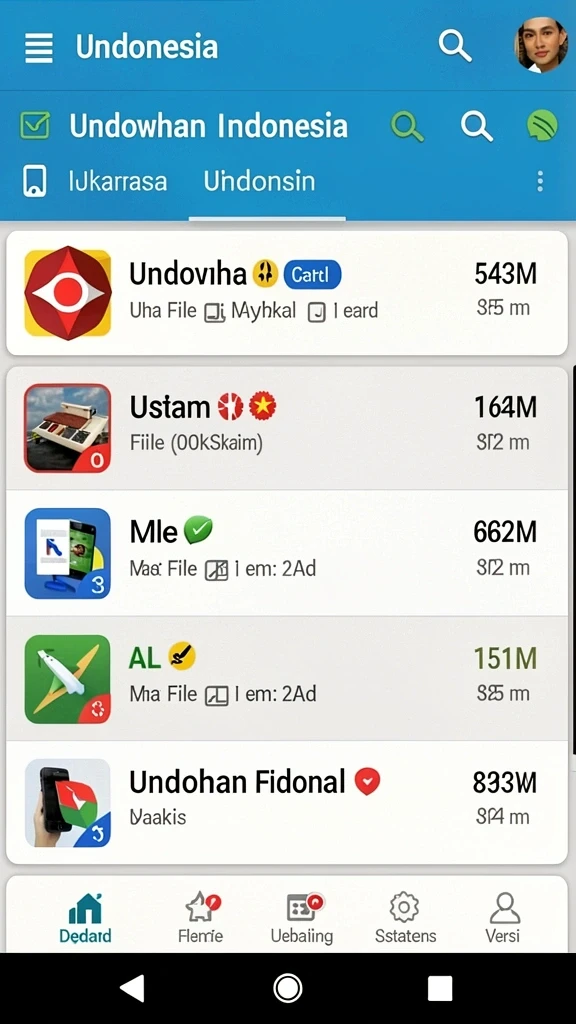The image size is (576, 1024).
Task: Open the hamburger menu next to Undonesia
Action: coord(39,48)
